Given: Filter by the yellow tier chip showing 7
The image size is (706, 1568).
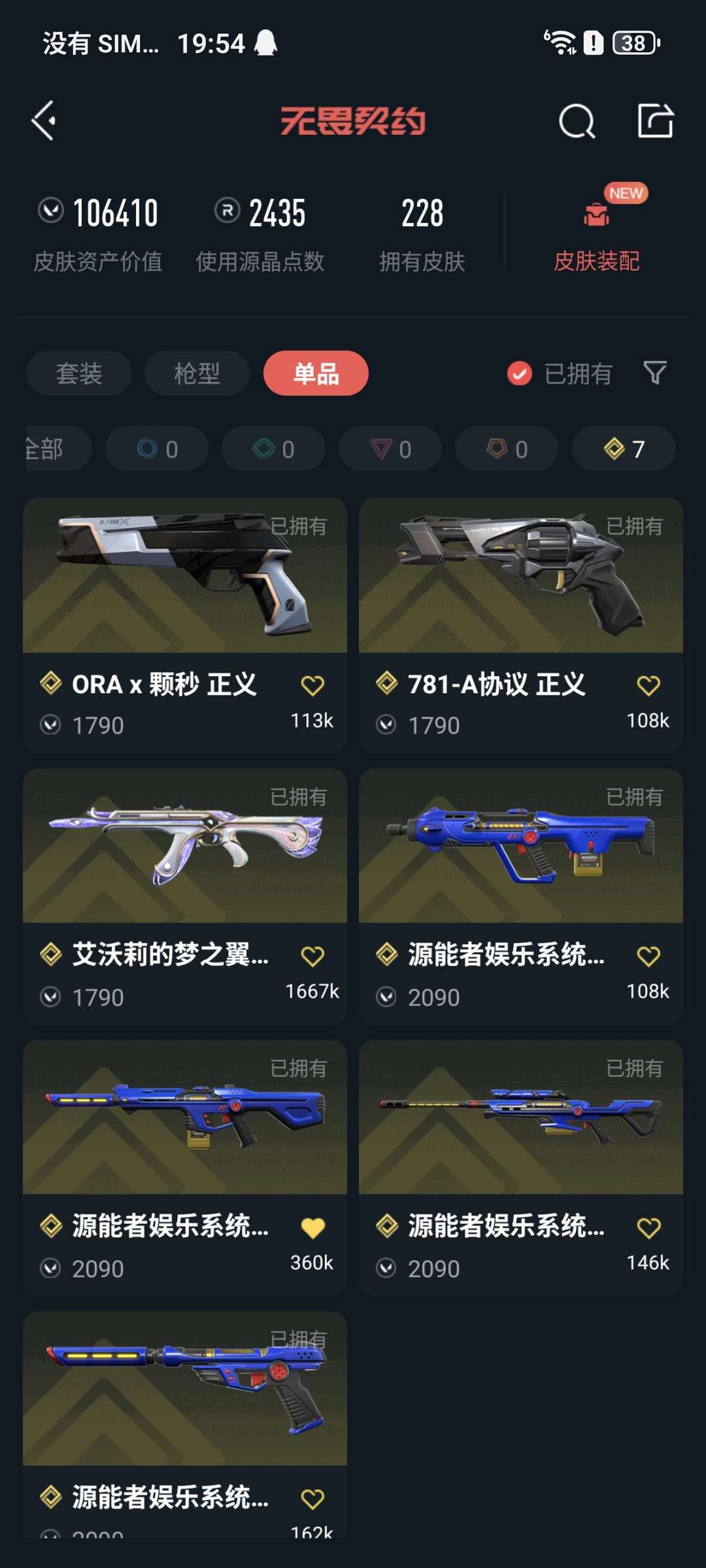Looking at the screenshot, I should point(624,449).
